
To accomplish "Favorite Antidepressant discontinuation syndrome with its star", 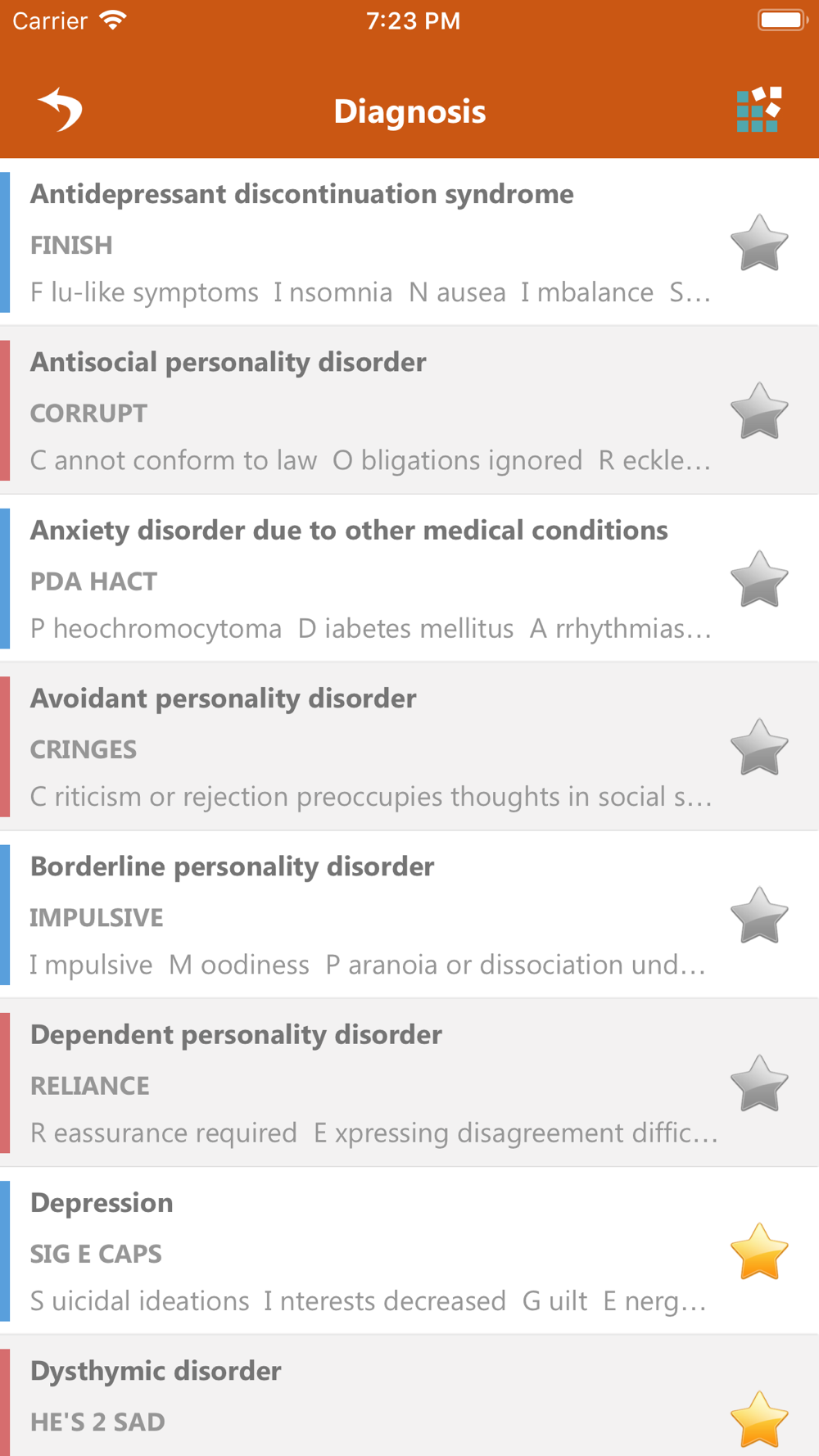I will pos(759,242).
